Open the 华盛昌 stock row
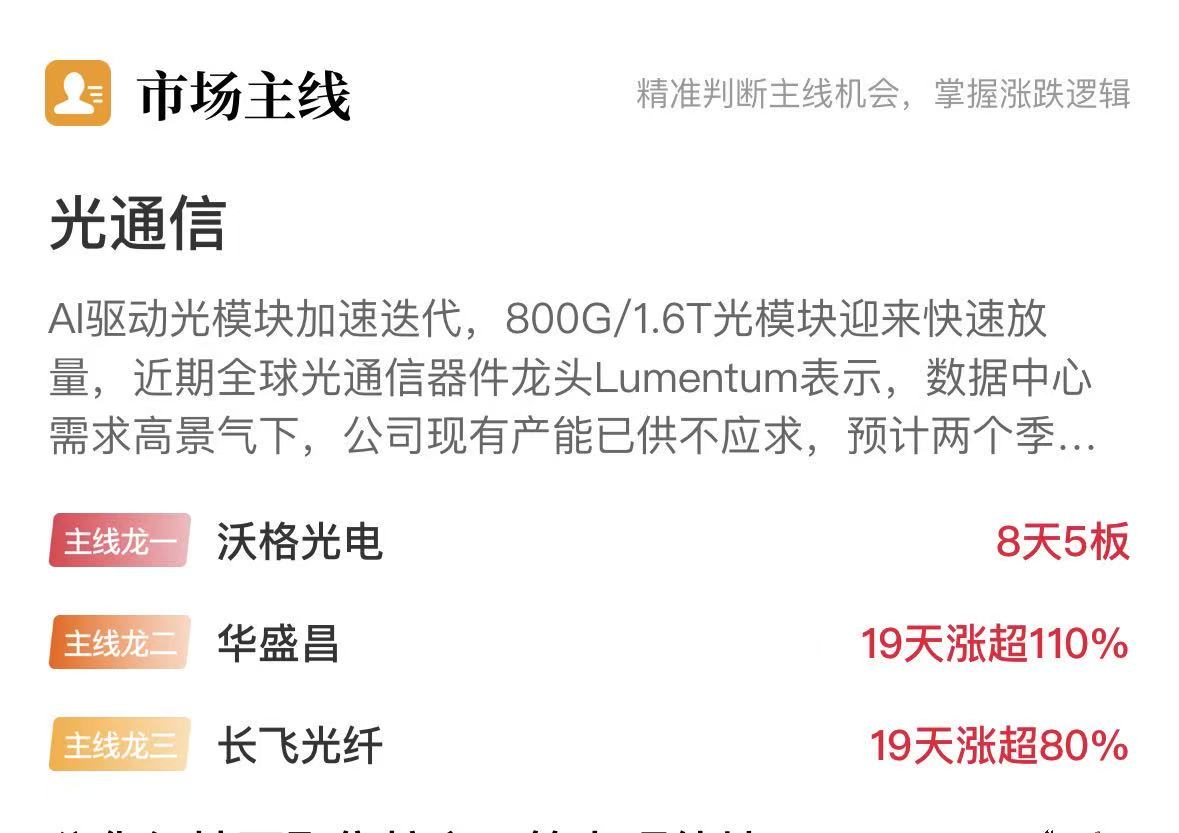This screenshot has height=833, width=1179. (278, 644)
